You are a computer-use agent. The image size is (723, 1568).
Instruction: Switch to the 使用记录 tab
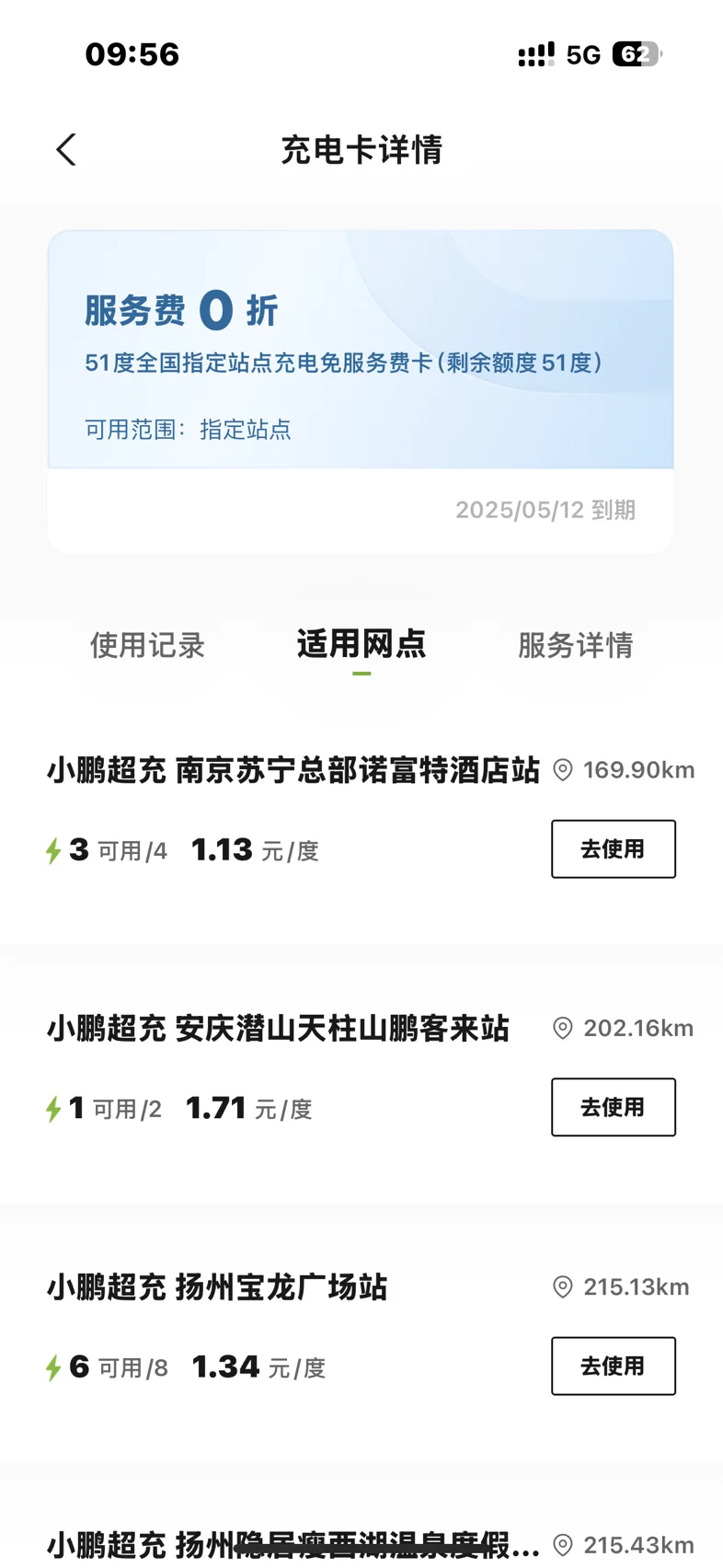[x=147, y=645]
